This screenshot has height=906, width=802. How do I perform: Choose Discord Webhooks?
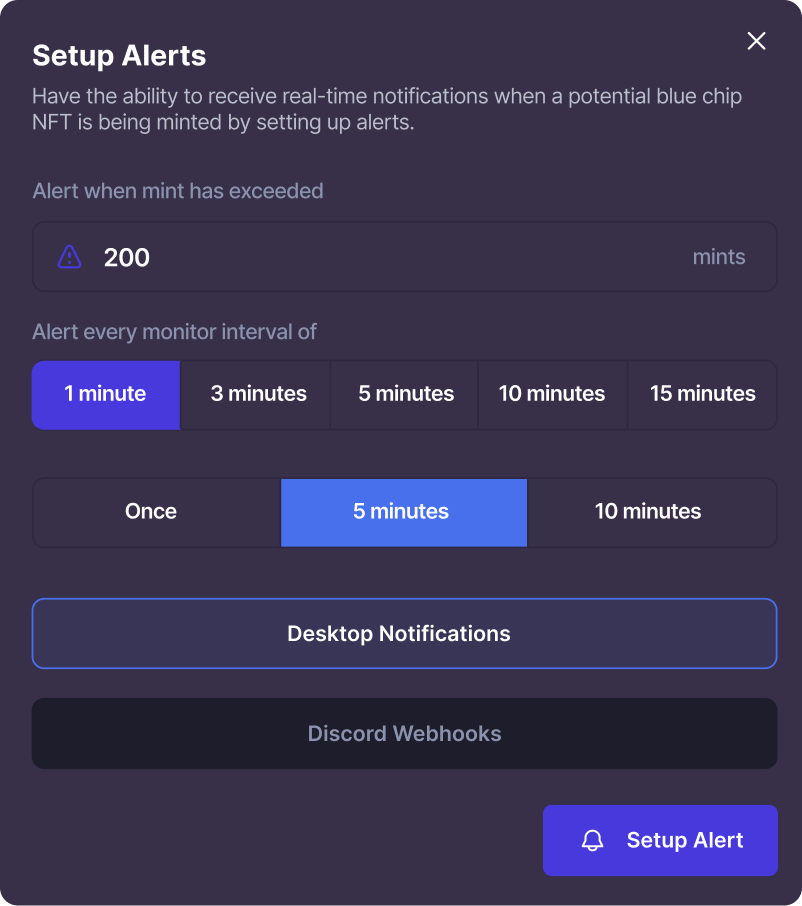point(404,734)
